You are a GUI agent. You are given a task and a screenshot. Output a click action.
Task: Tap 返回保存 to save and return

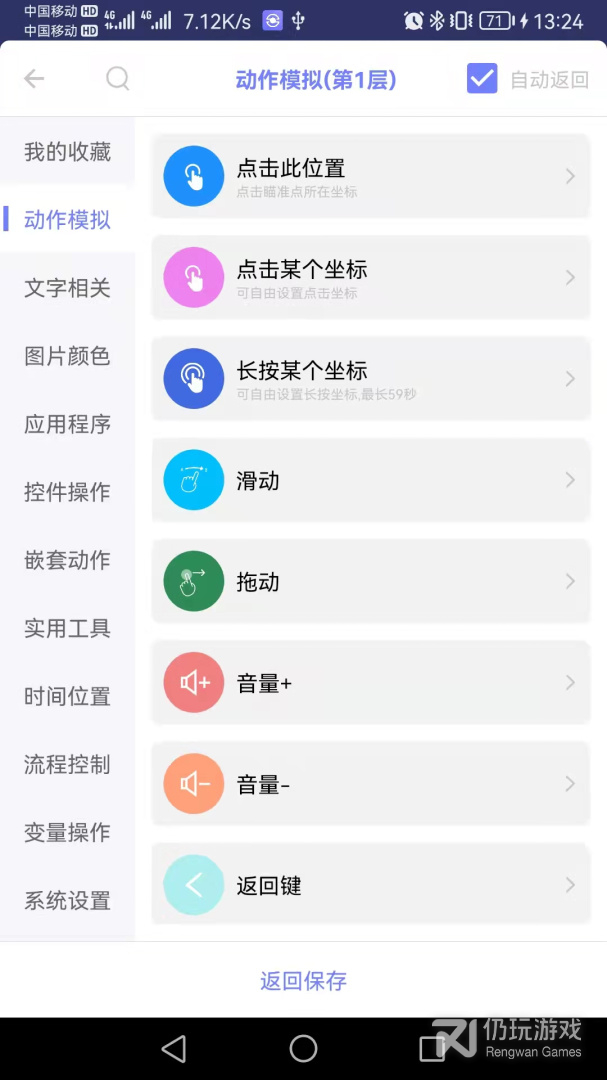click(x=303, y=980)
